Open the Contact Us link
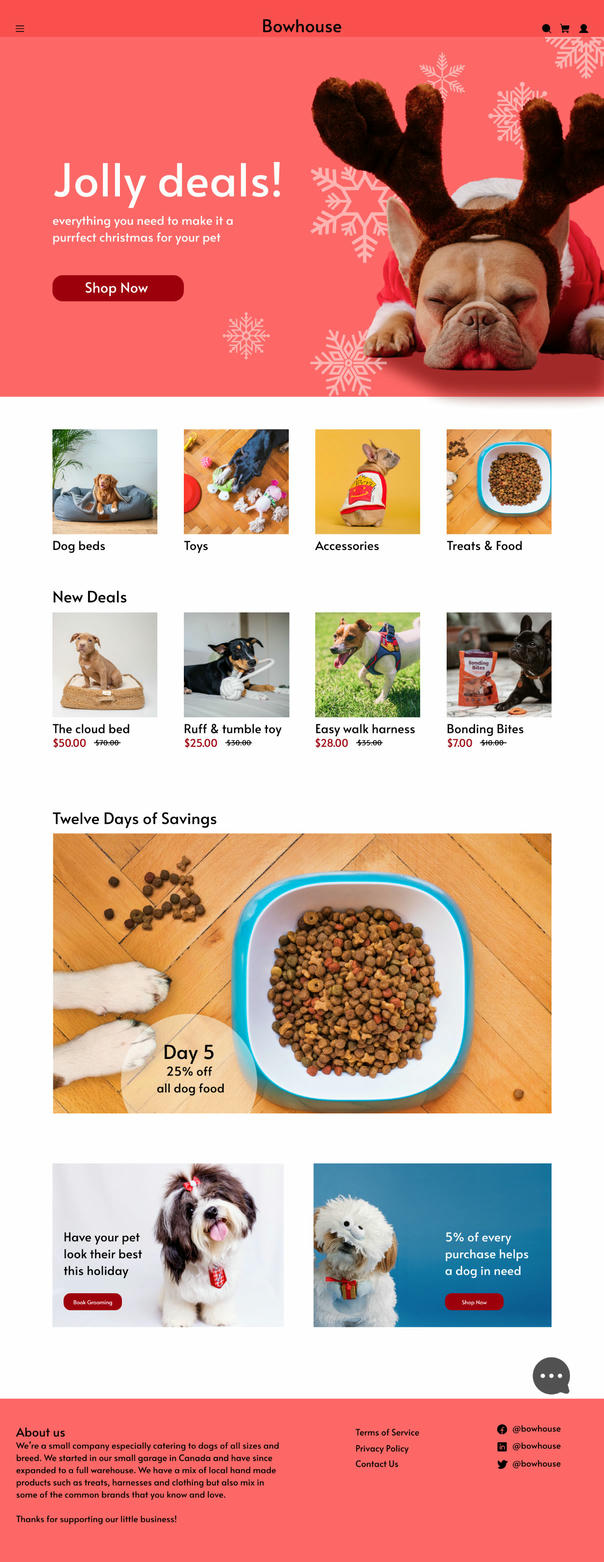 point(377,1464)
